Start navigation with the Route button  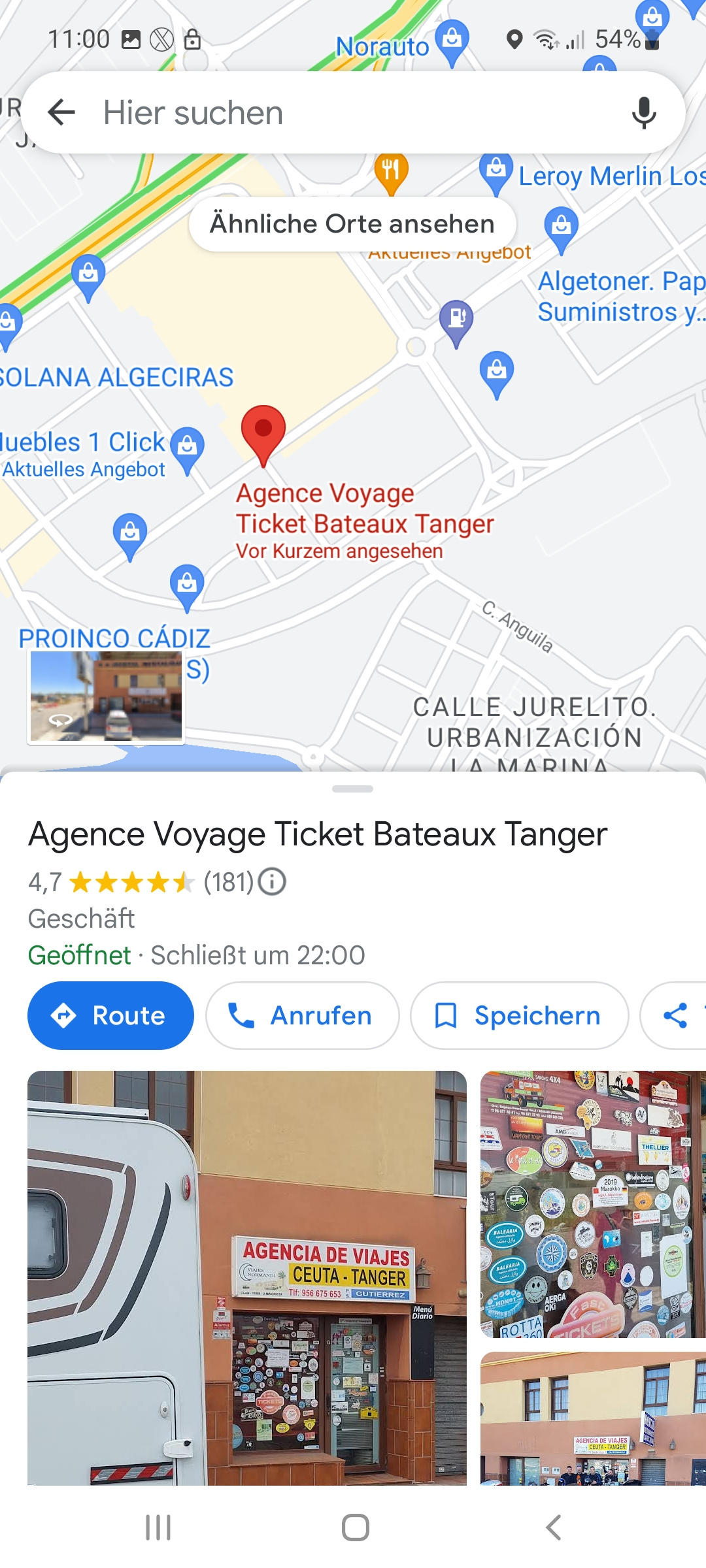tap(110, 1015)
